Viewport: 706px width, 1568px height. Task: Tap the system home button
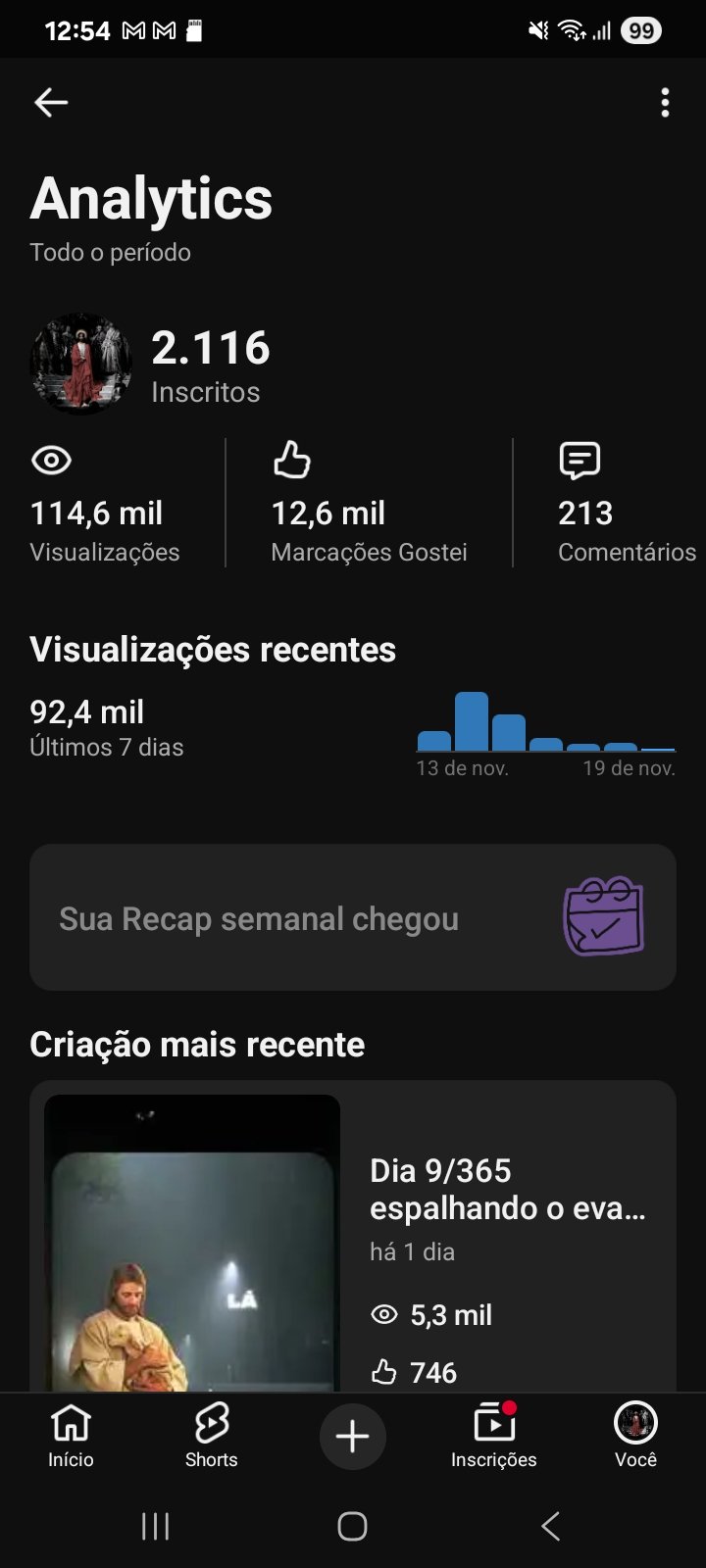pos(352,1526)
